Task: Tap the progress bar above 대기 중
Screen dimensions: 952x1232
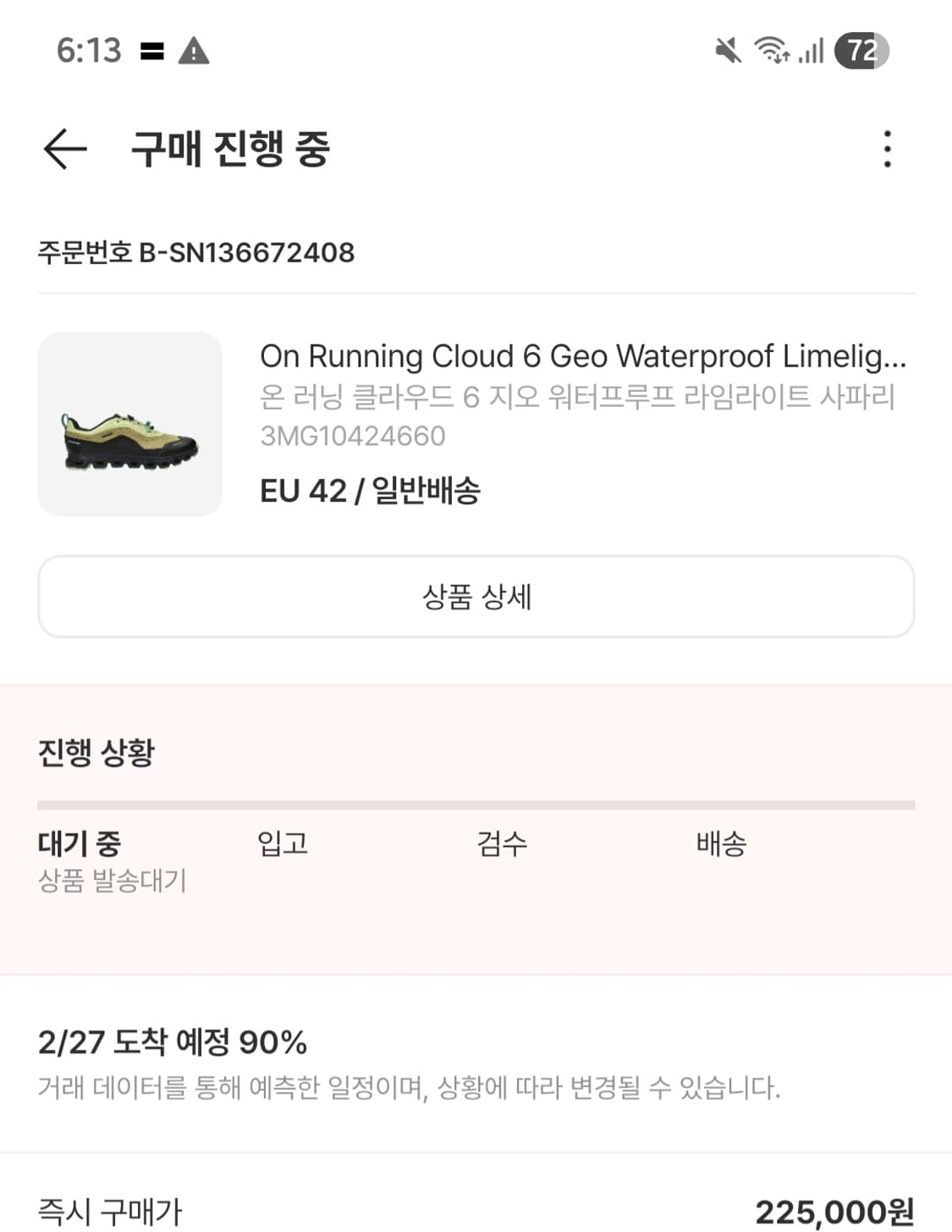Action: click(x=476, y=801)
